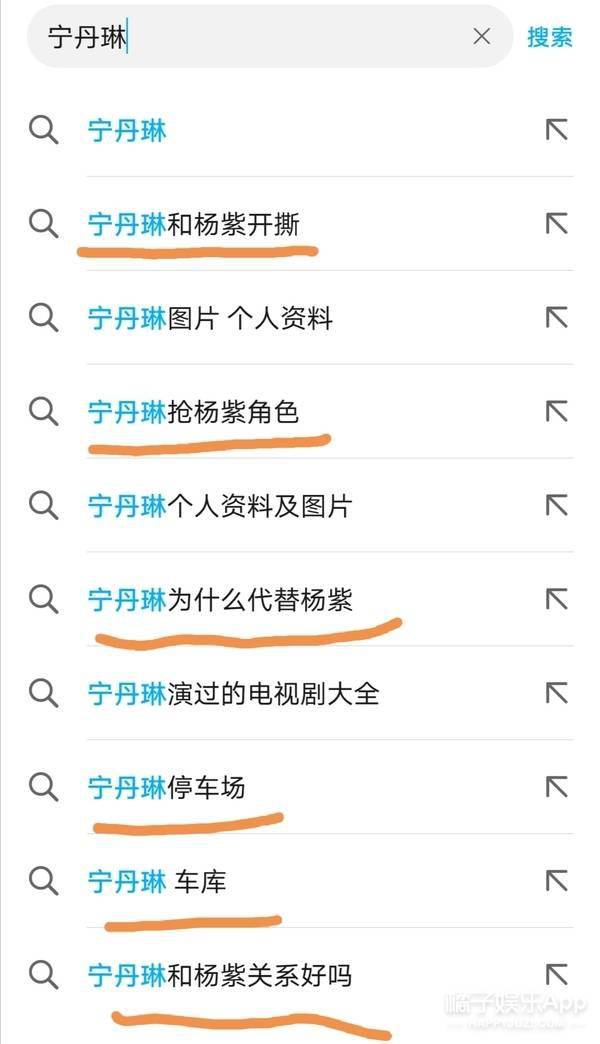
Task: Fill search box using arrow beside 宁丹琳和杨紫开撕
Action: (556, 224)
